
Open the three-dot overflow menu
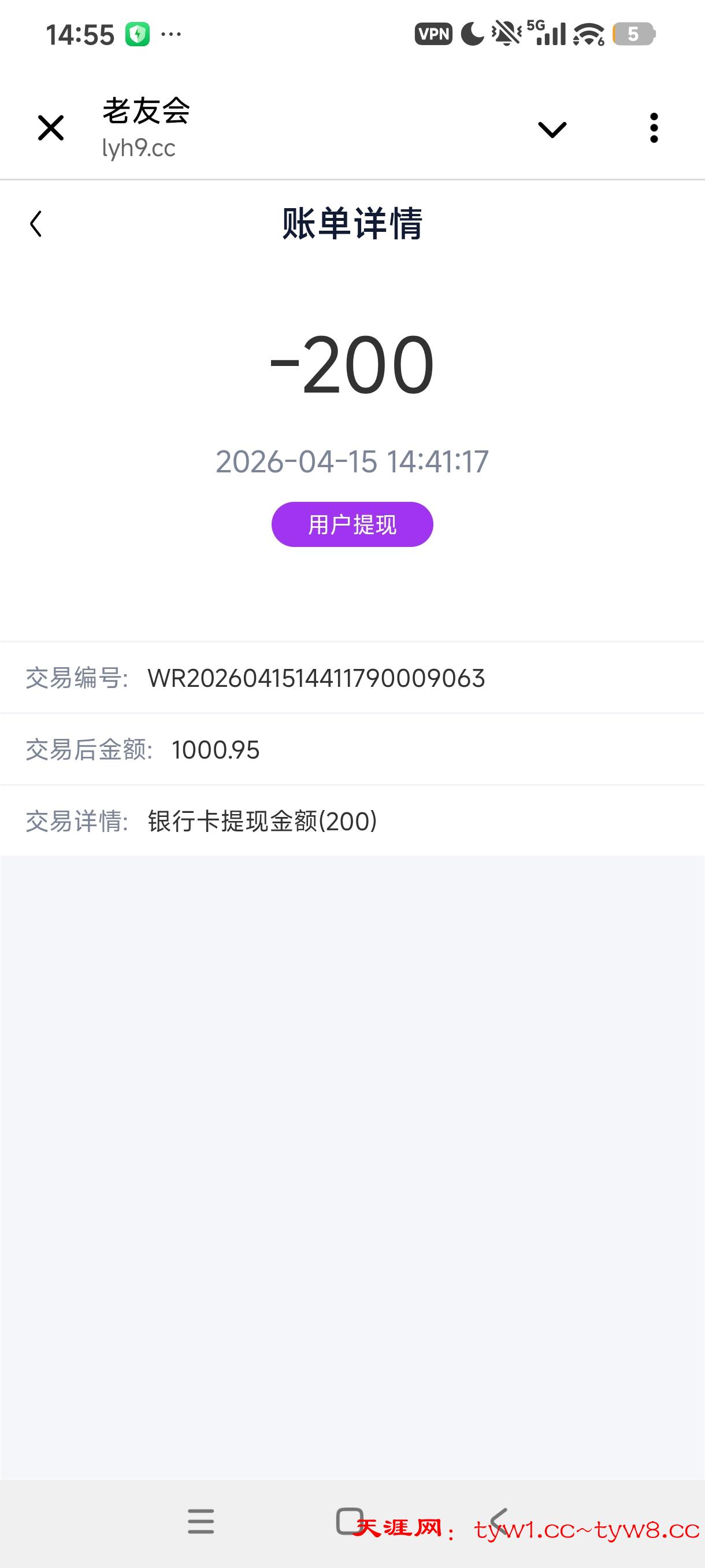click(x=654, y=128)
